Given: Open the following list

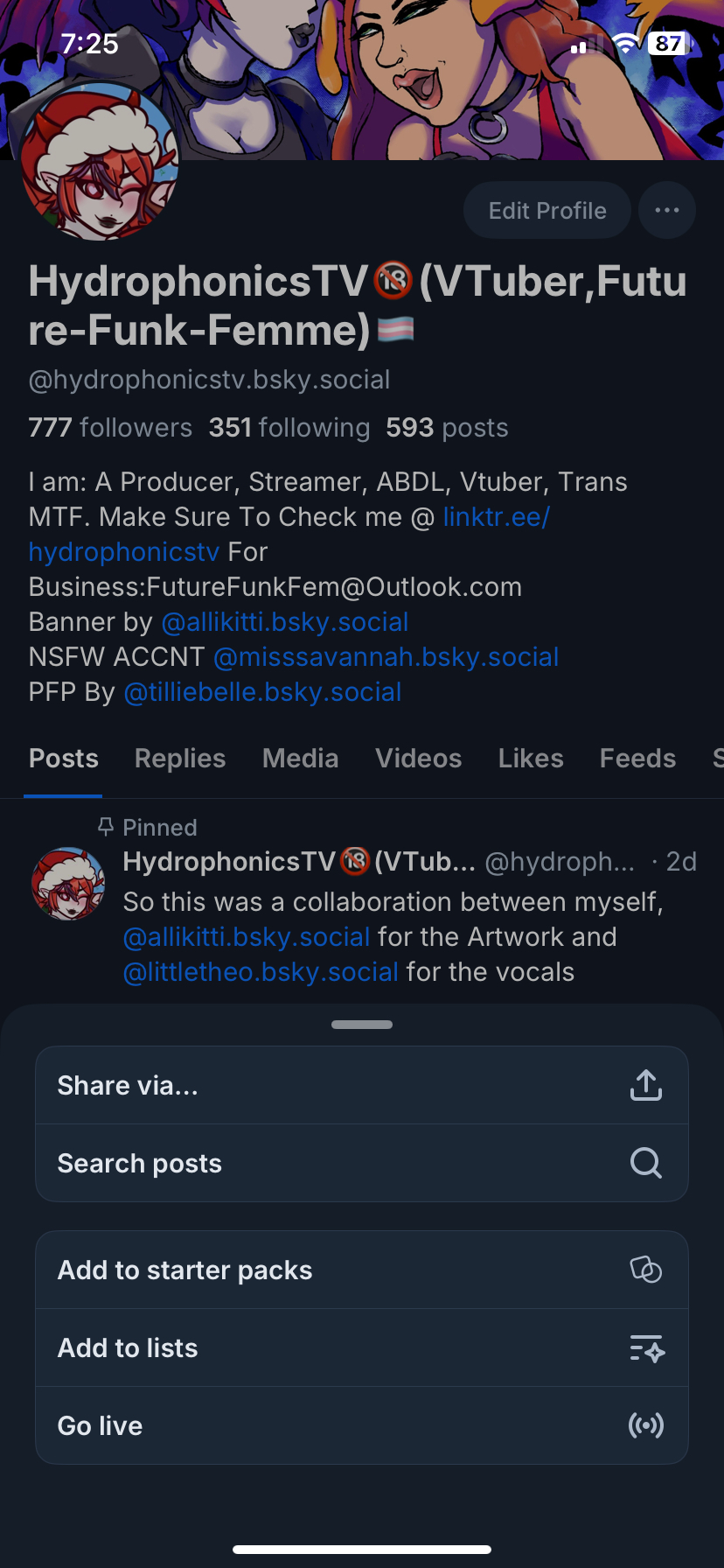Looking at the screenshot, I should pos(289,428).
